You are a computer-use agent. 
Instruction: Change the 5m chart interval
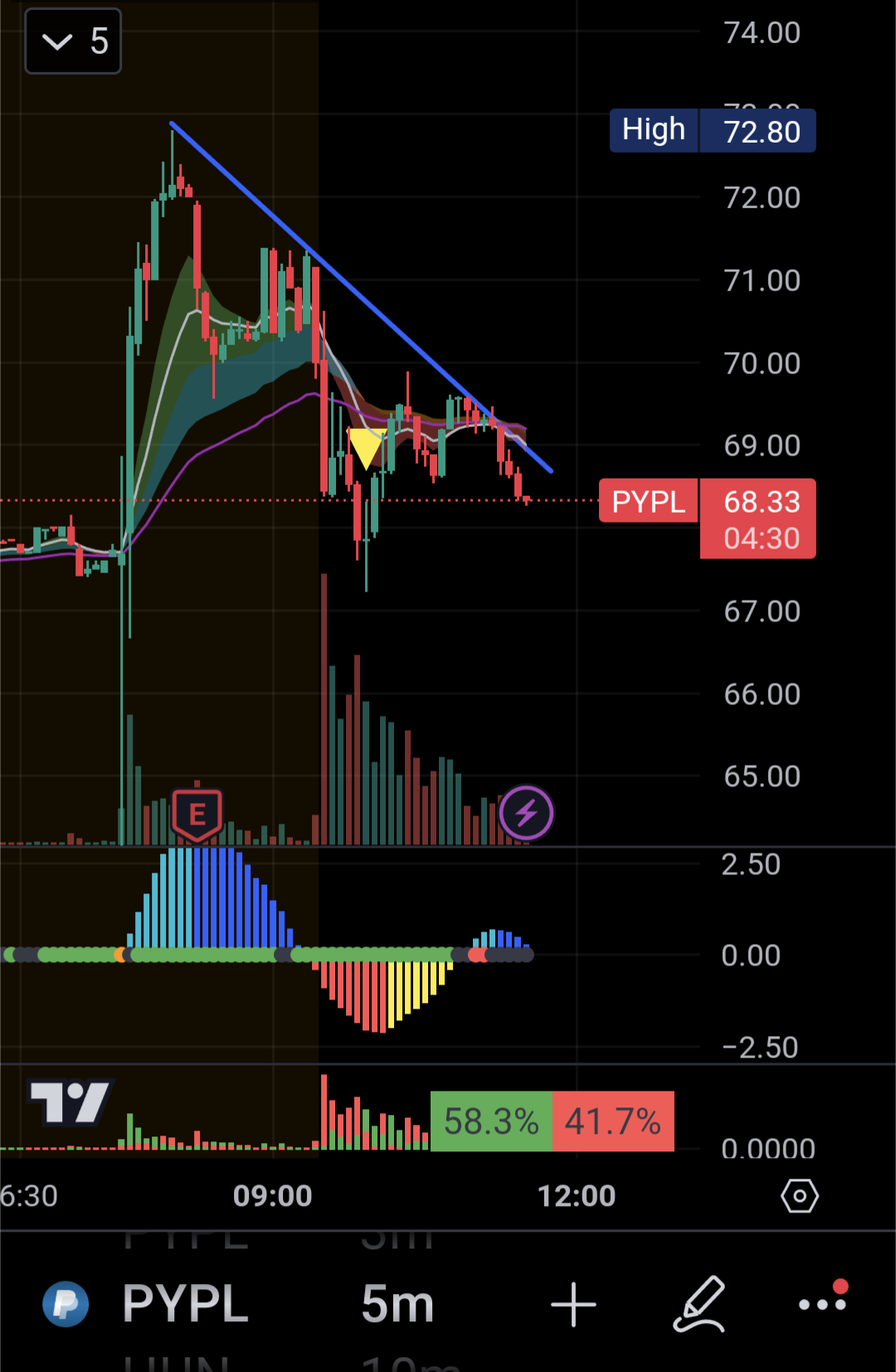click(x=397, y=1304)
